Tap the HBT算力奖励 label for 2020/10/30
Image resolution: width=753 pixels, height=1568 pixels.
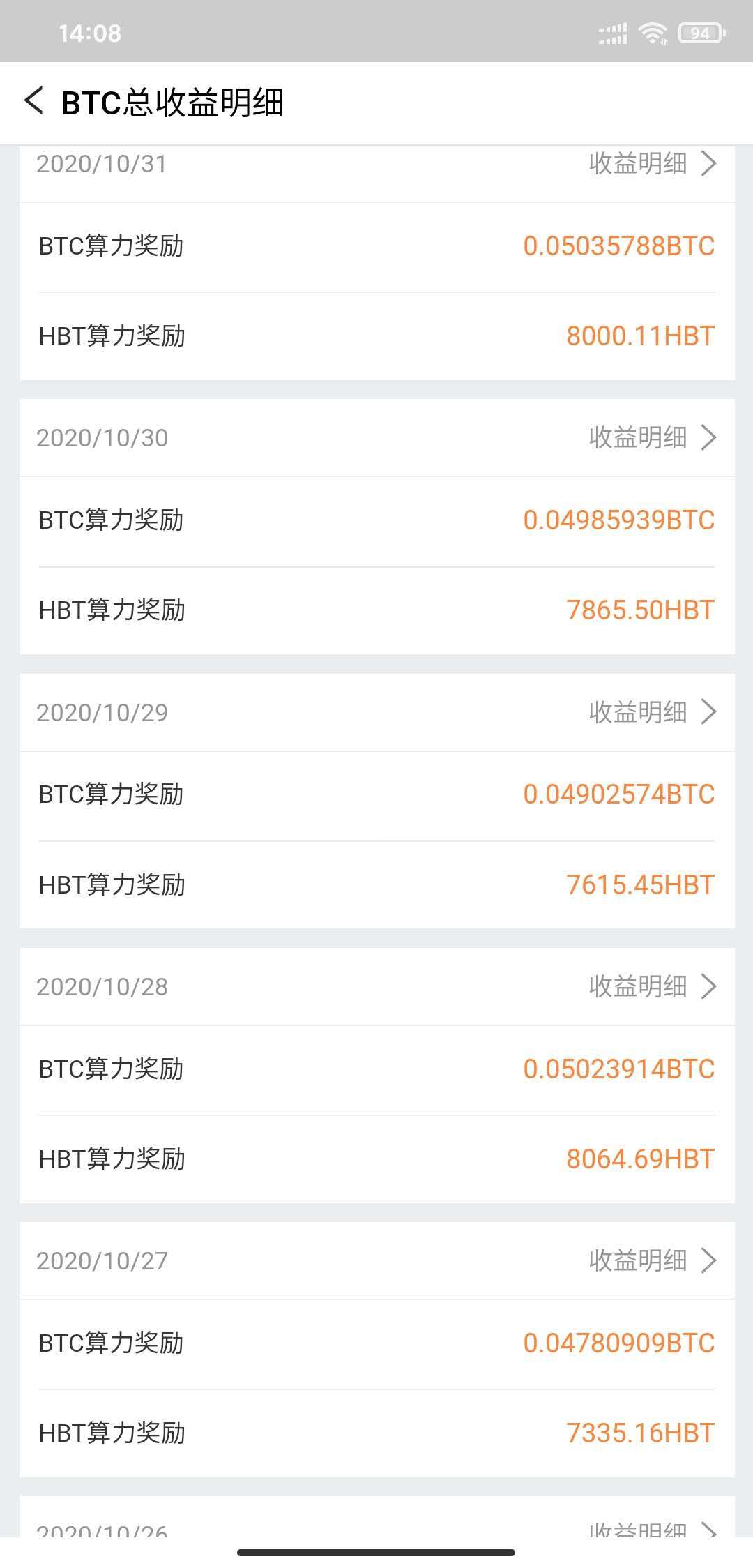112,610
